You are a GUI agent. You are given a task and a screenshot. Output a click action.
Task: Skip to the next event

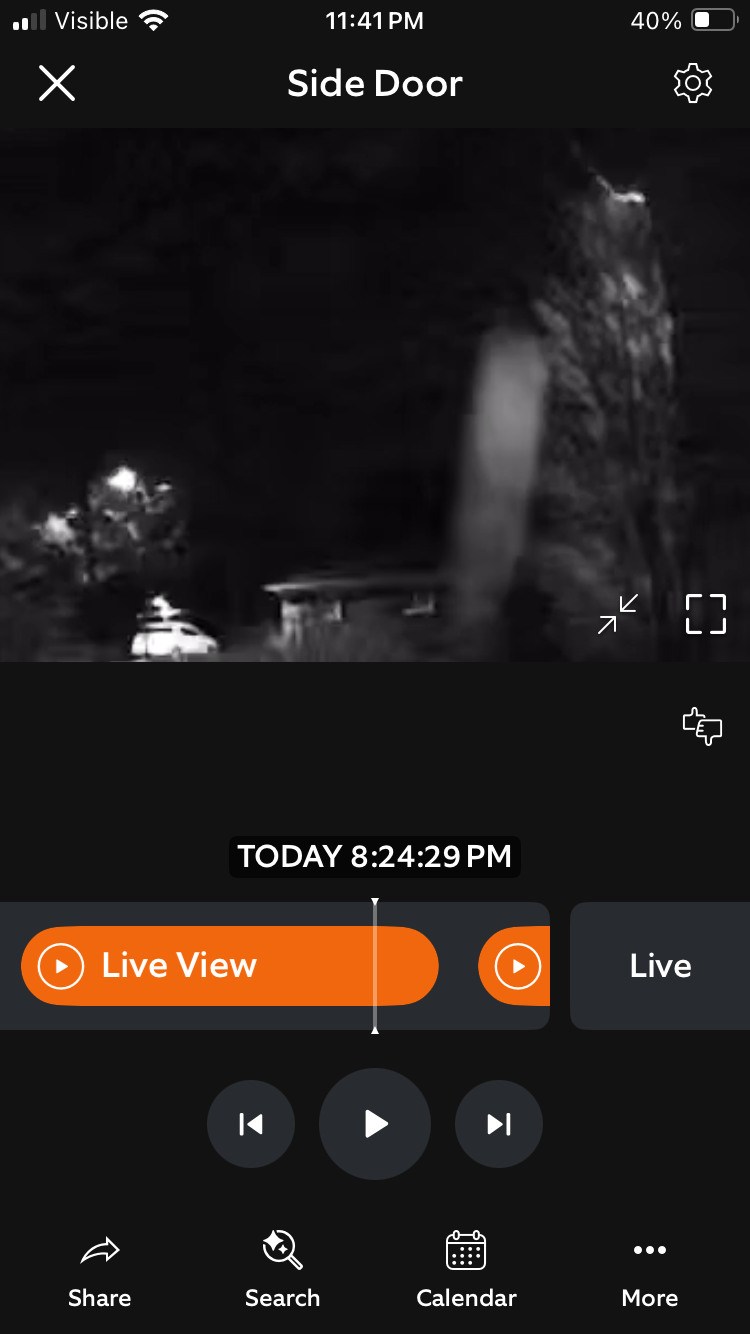coord(499,1124)
